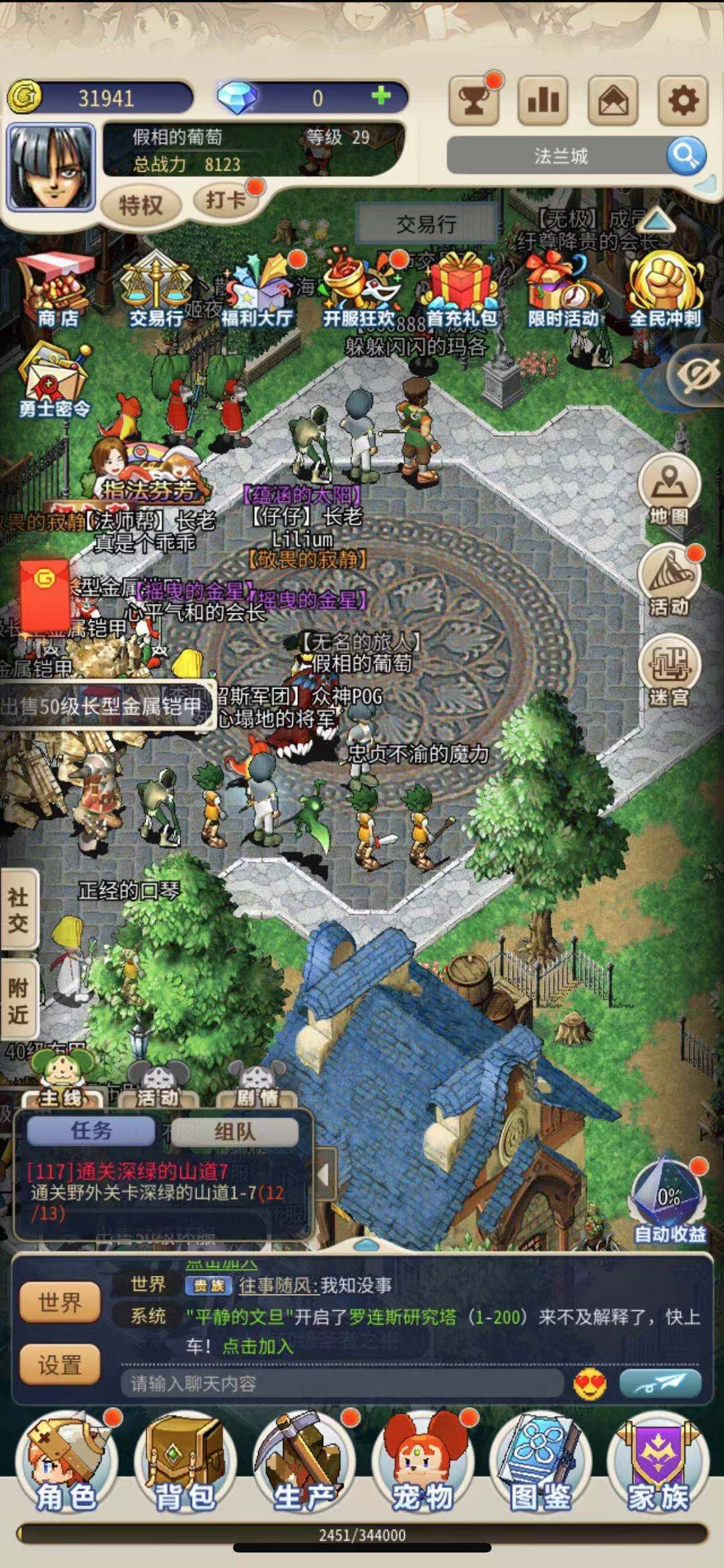Open the mail envelope icon
This screenshot has height=1568, width=724.
(612, 101)
